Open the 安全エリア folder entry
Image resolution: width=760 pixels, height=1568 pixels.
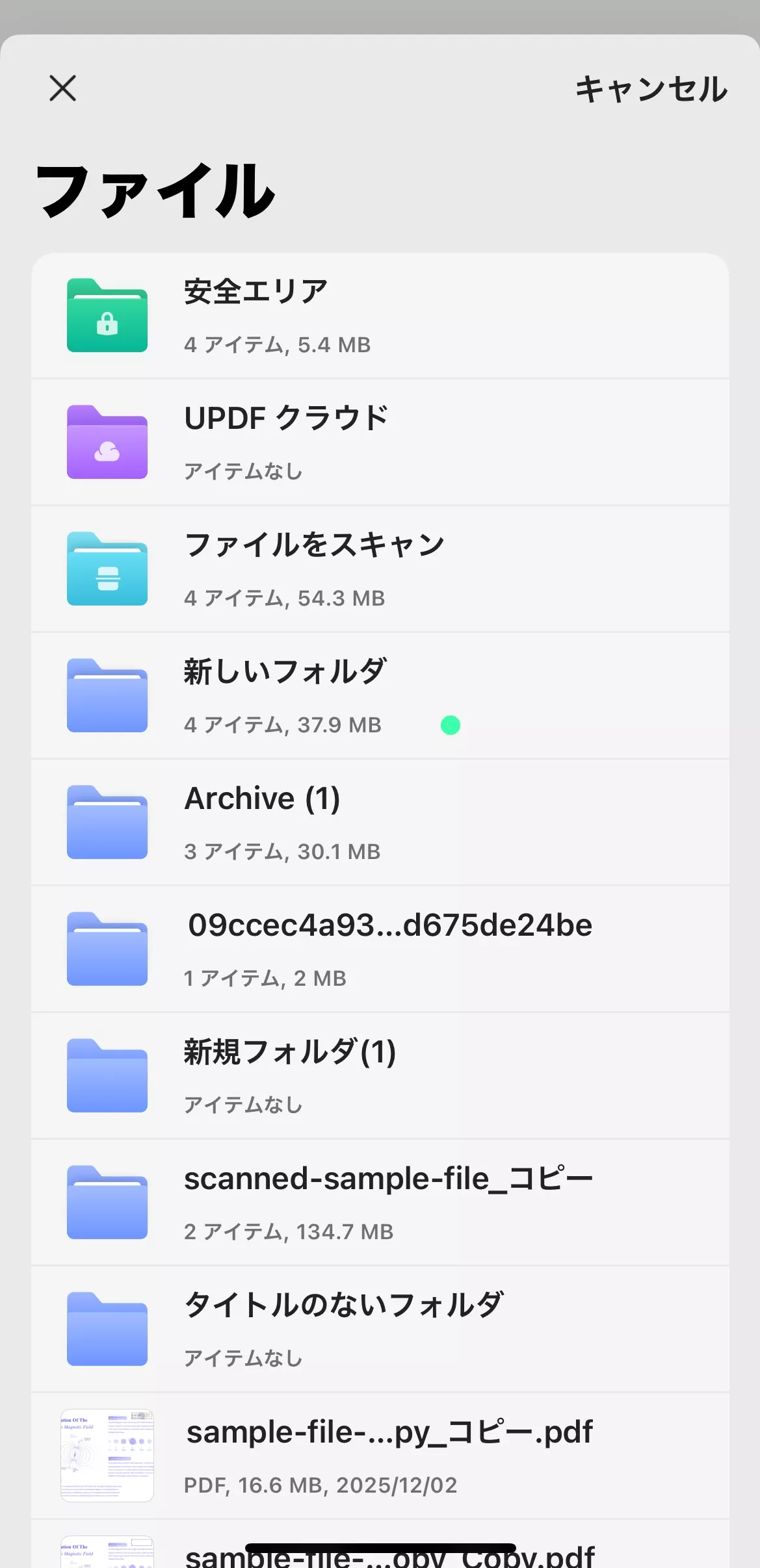380,316
